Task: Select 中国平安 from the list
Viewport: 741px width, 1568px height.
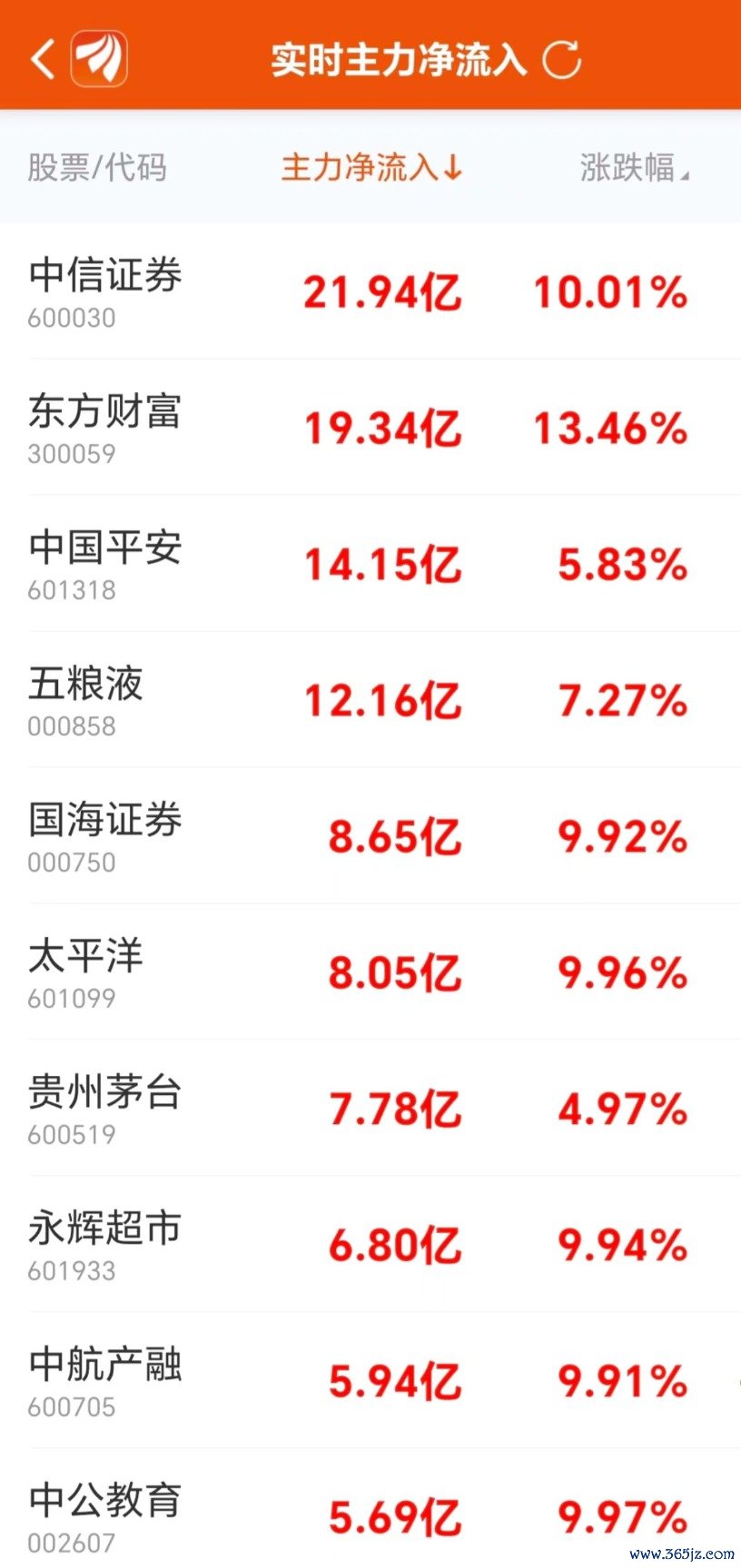Action: tap(105, 563)
